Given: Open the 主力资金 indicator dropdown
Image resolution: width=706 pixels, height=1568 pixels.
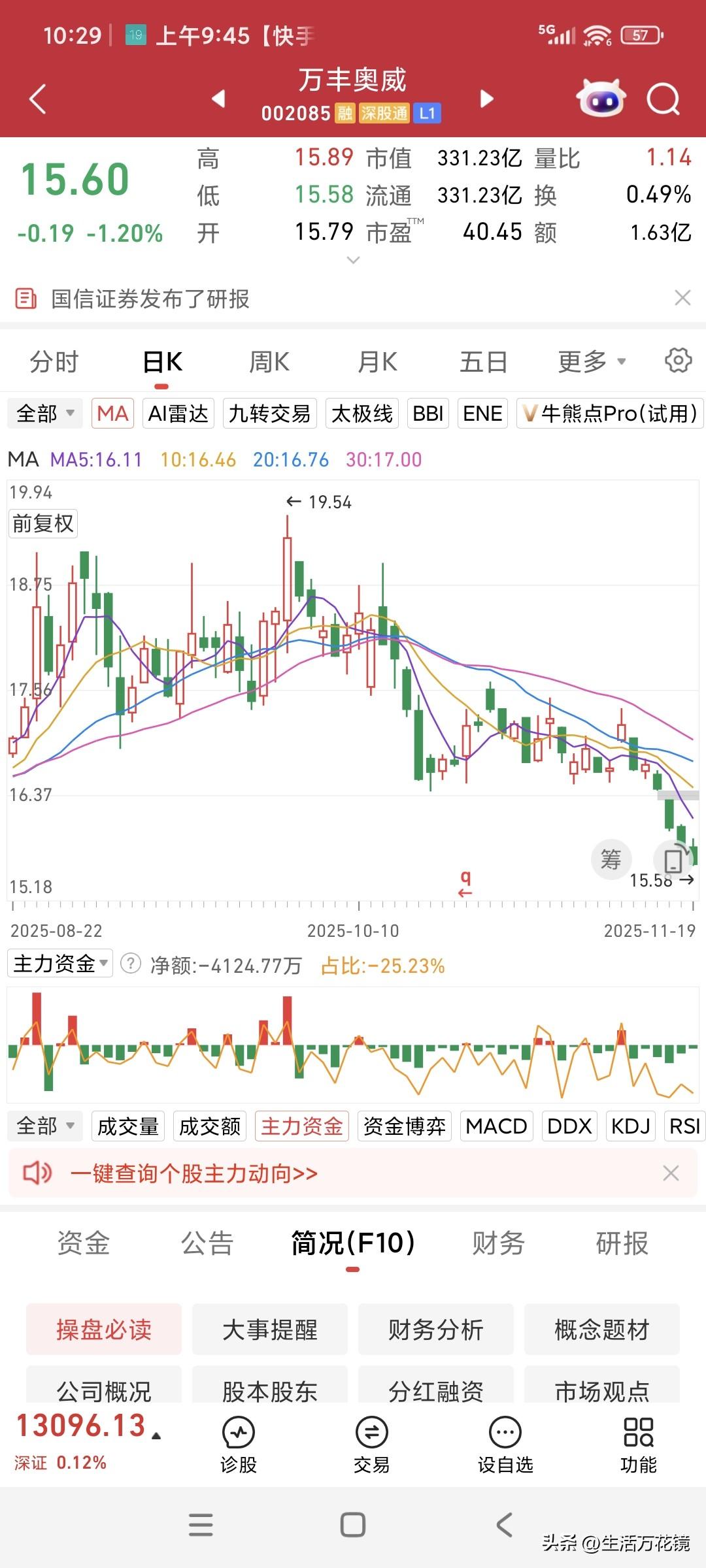Looking at the screenshot, I should coord(59,963).
